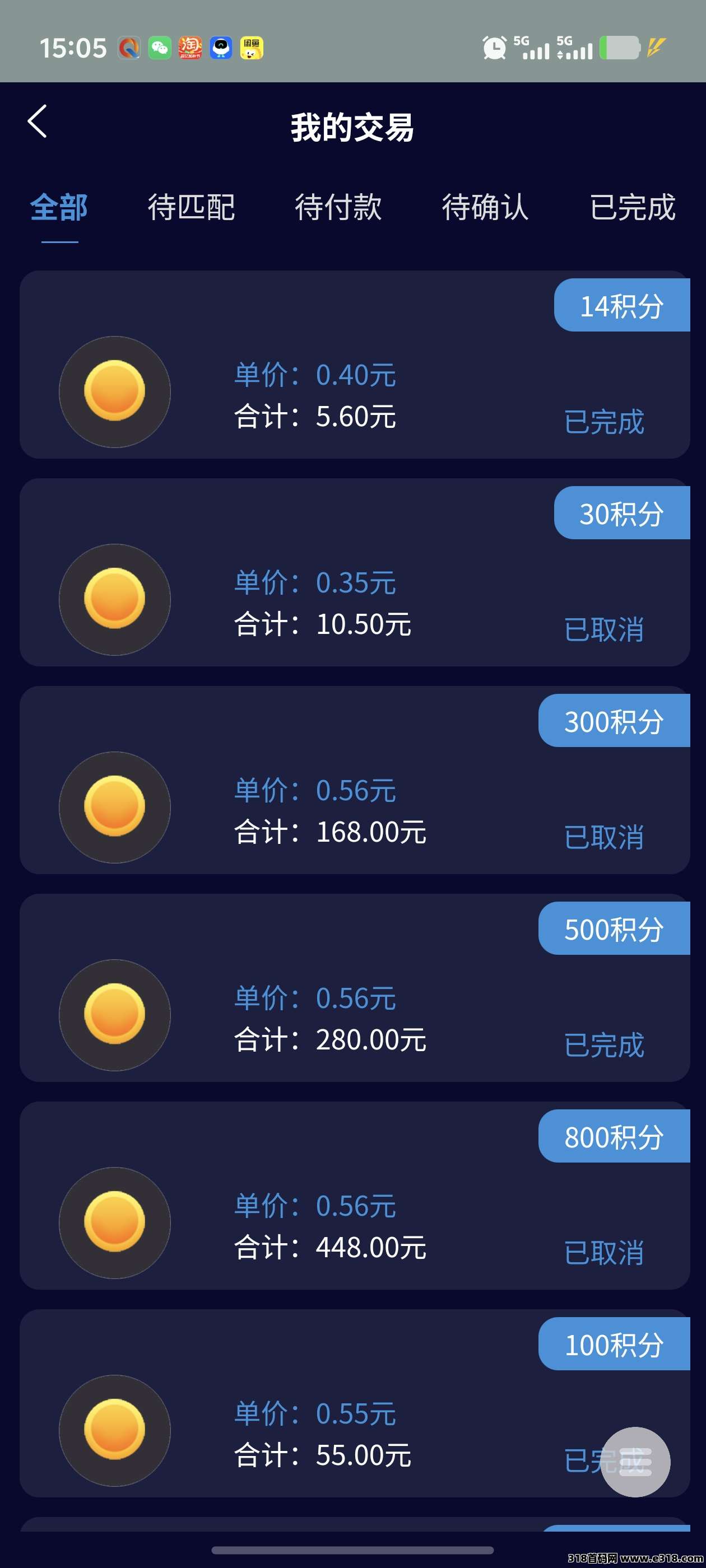706x1568 pixels.
Task: Open the 100积分 transaction card
Action: point(355,1403)
